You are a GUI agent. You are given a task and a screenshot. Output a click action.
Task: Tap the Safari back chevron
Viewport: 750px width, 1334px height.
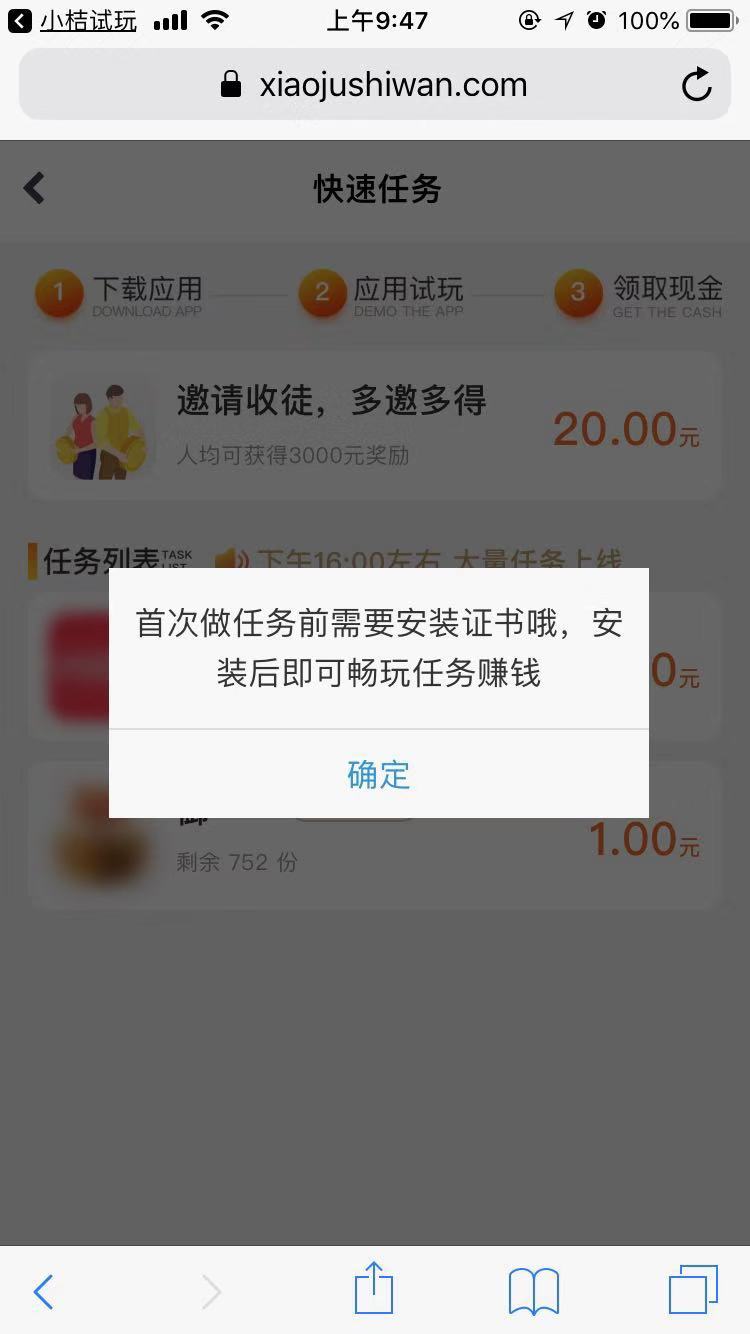(42, 1291)
